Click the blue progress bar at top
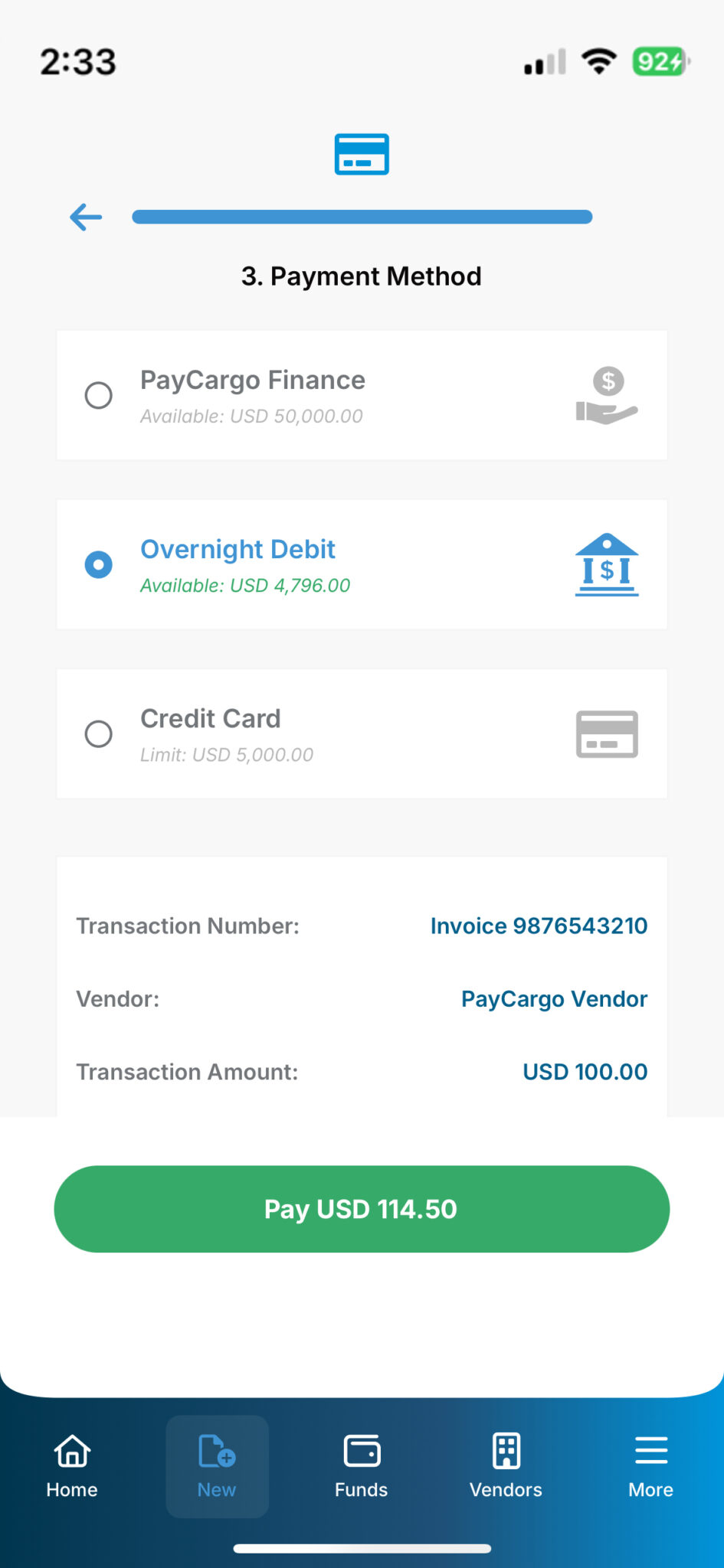The image size is (724, 1568). (362, 217)
